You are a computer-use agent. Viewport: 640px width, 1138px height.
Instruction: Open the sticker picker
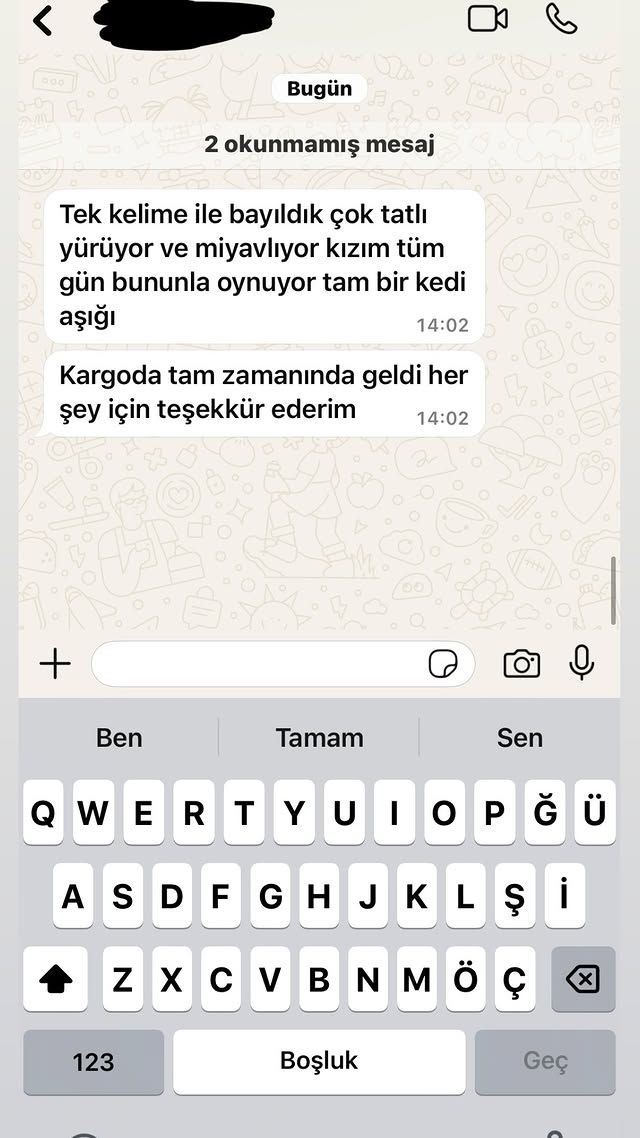pos(443,663)
